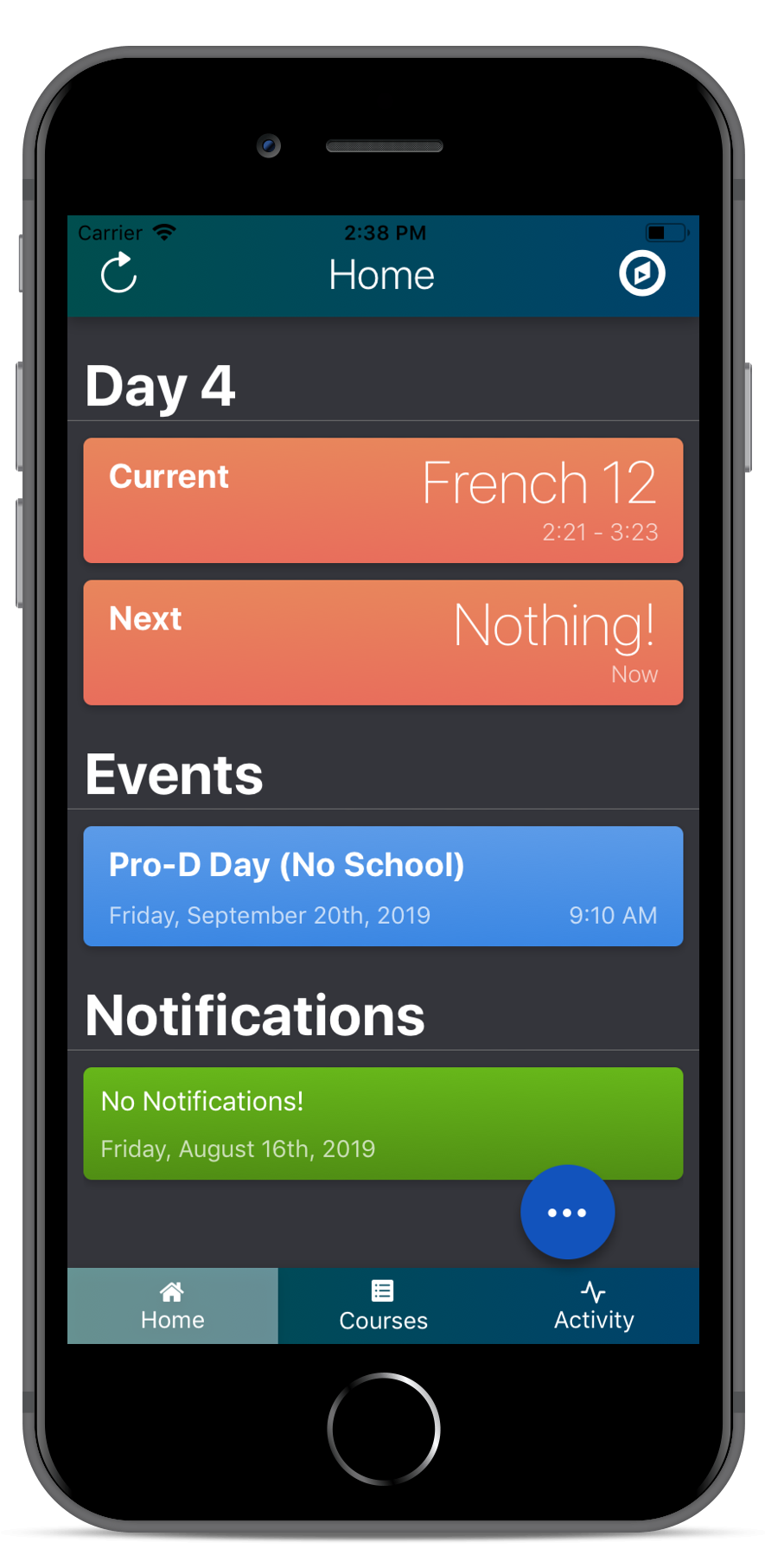Open the Pro-D Day (No School) event
The image size is (765, 1568).
click(383, 886)
